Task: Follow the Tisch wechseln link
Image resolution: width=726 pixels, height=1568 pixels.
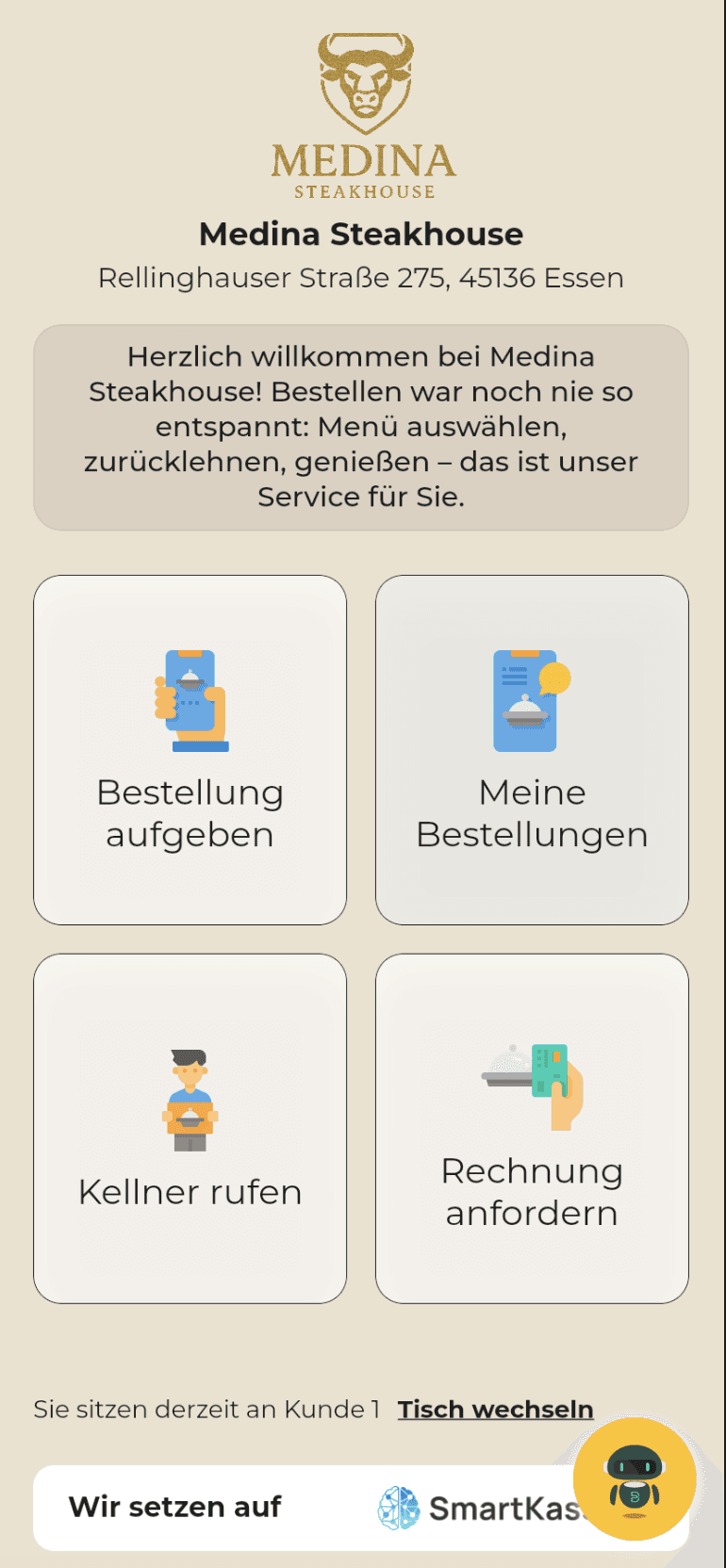Action: 495,1410
